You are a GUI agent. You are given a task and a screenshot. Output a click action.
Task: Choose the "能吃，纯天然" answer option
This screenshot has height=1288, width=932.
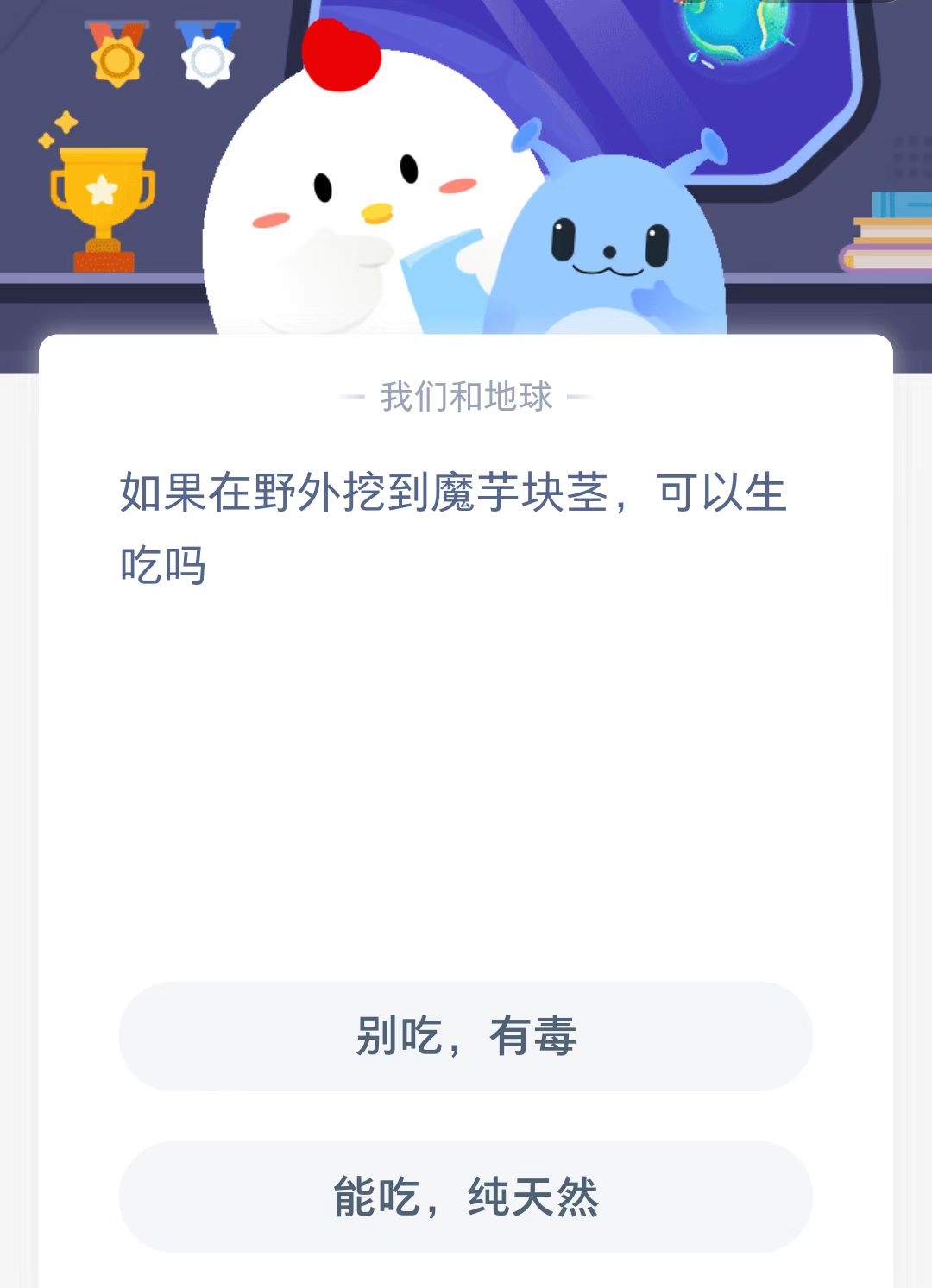[466, 1197]
